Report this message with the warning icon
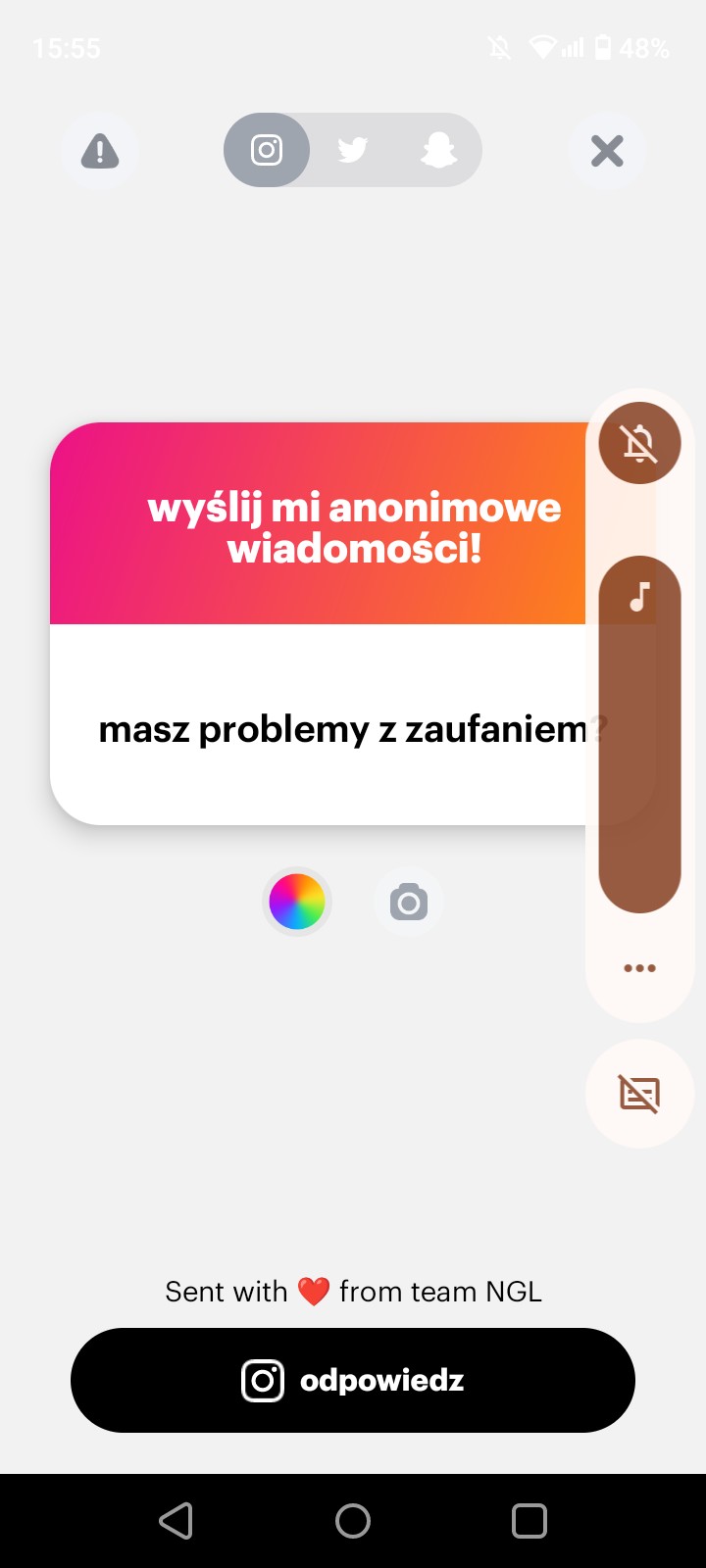Viewport: 706px width, 1568px height. tap(100, 151)
